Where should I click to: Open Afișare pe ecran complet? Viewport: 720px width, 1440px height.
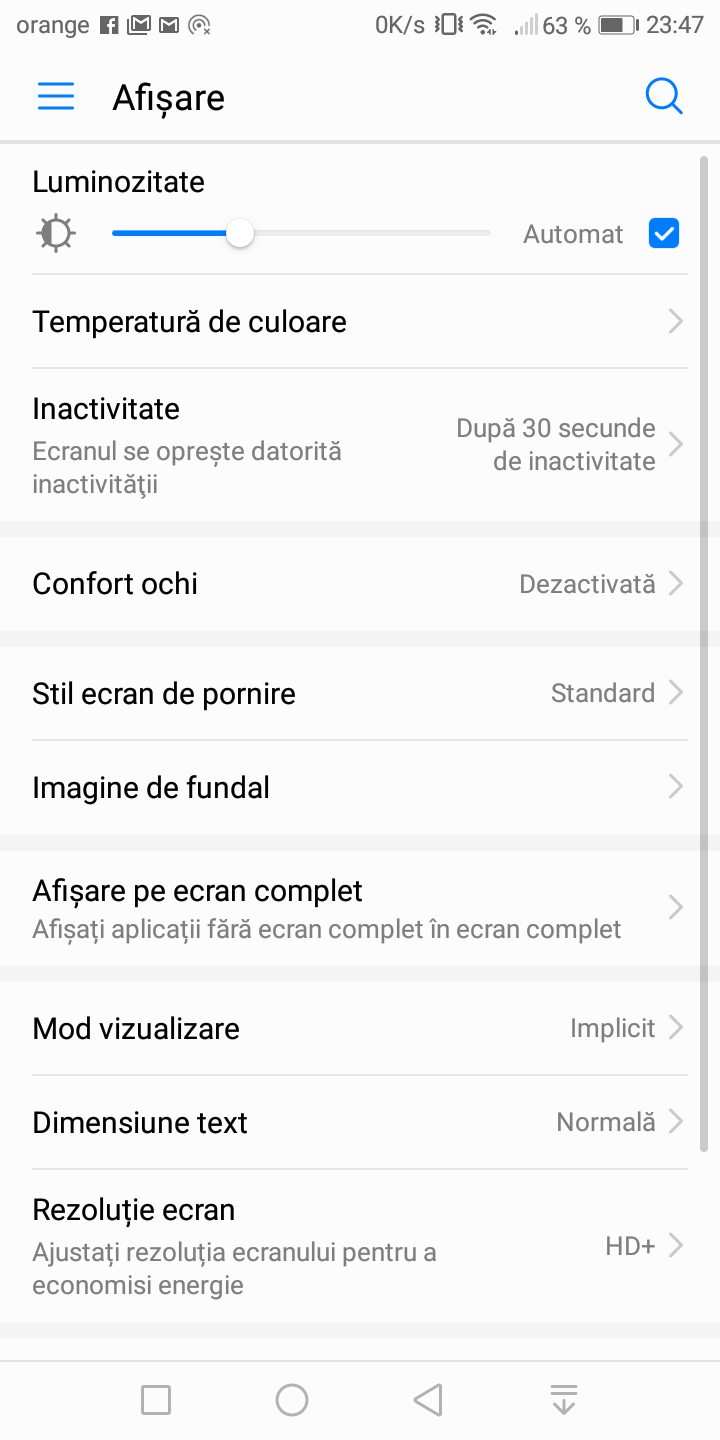tap(360, 908)
